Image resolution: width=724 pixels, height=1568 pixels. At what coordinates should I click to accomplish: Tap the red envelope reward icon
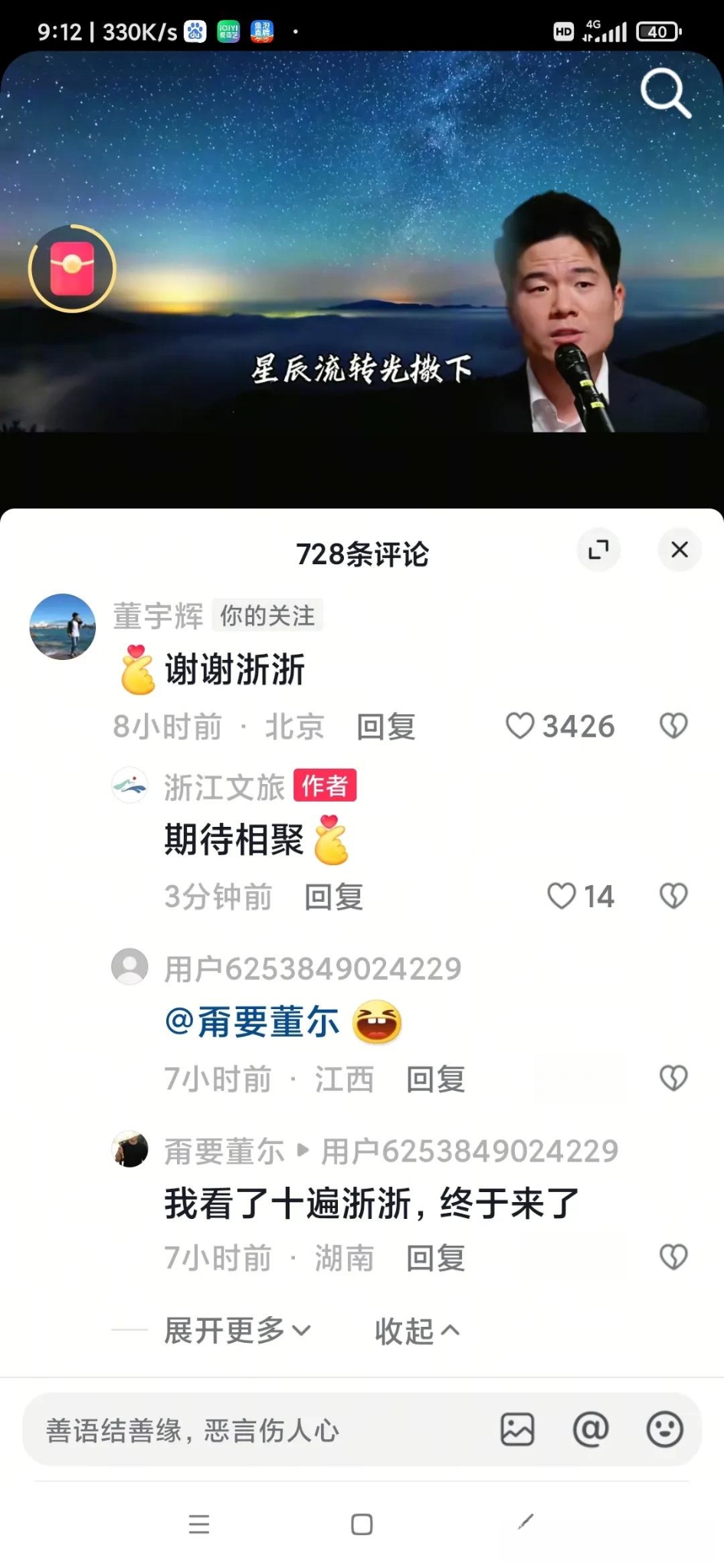72,269
